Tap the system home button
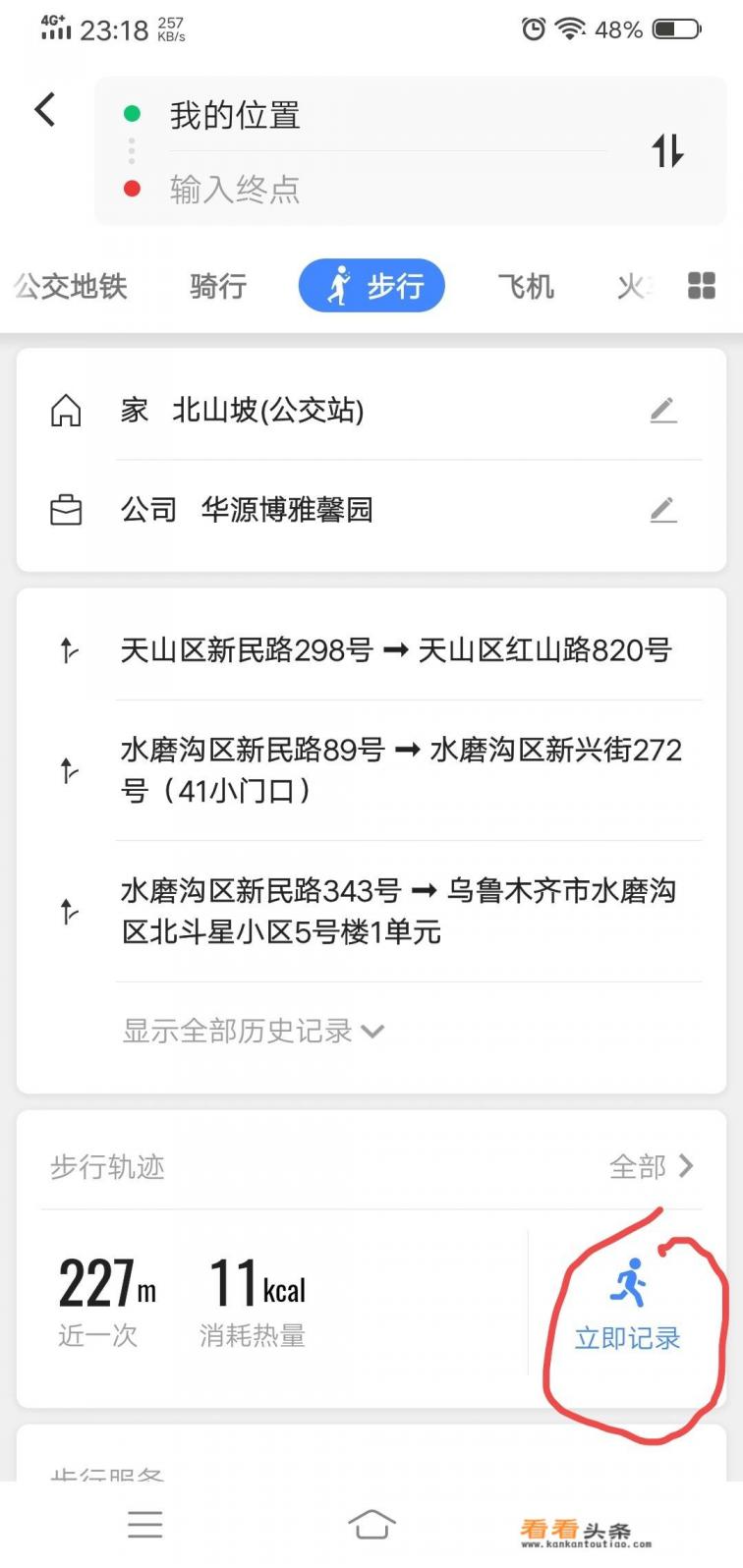 coord(371,1525)
